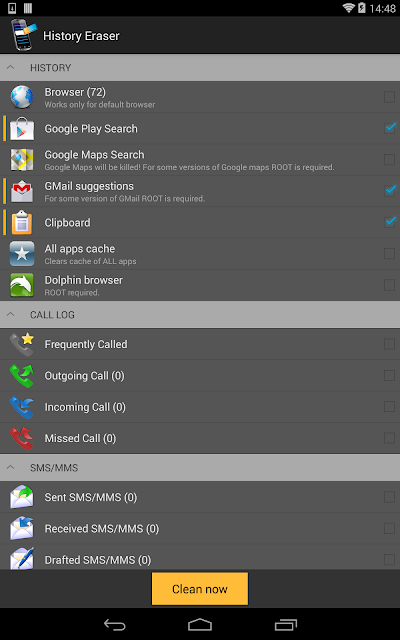Screen dimensions: 400x640
Task: Check Received SMS/MMS (0)
Action: [389, 529]
